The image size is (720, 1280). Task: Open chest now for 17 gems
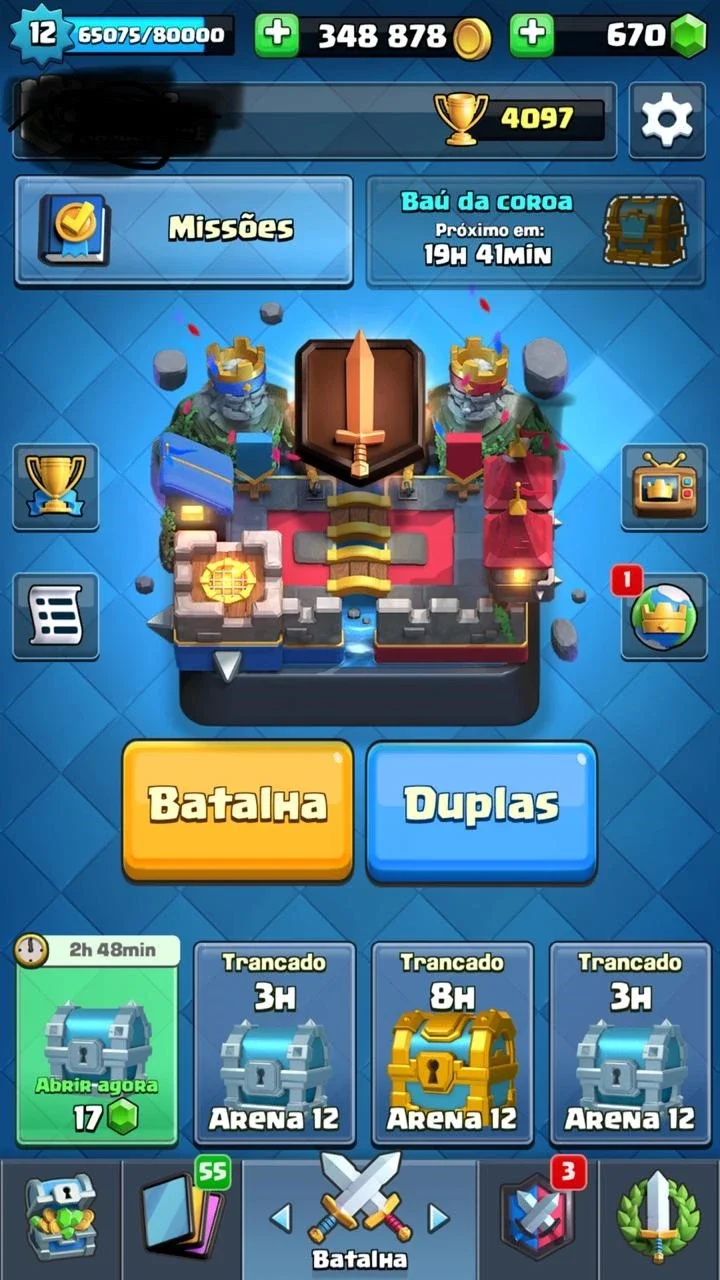pyautogui.click(x=97, y=1040)
